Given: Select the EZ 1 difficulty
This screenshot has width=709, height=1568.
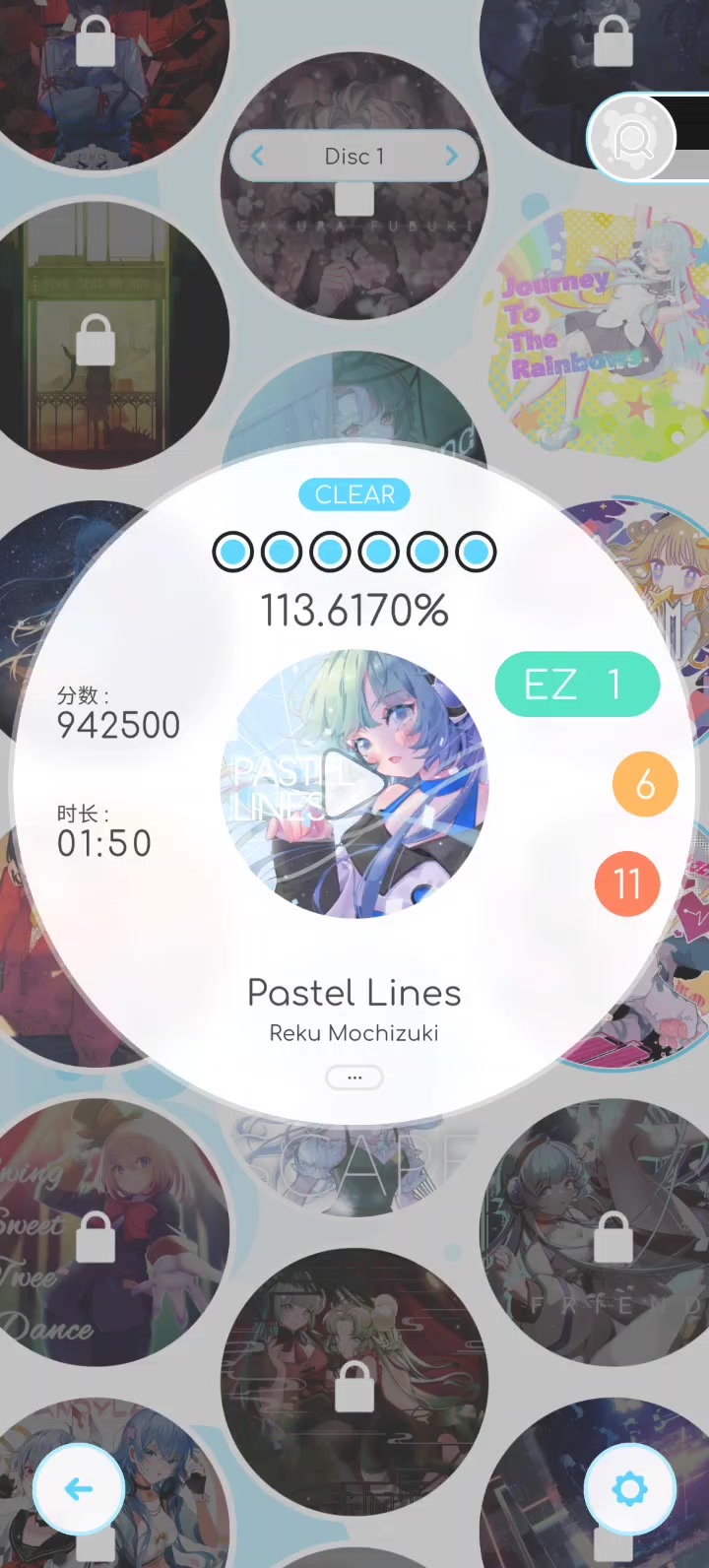Looking at the screenshot, I should click(577, 684).
